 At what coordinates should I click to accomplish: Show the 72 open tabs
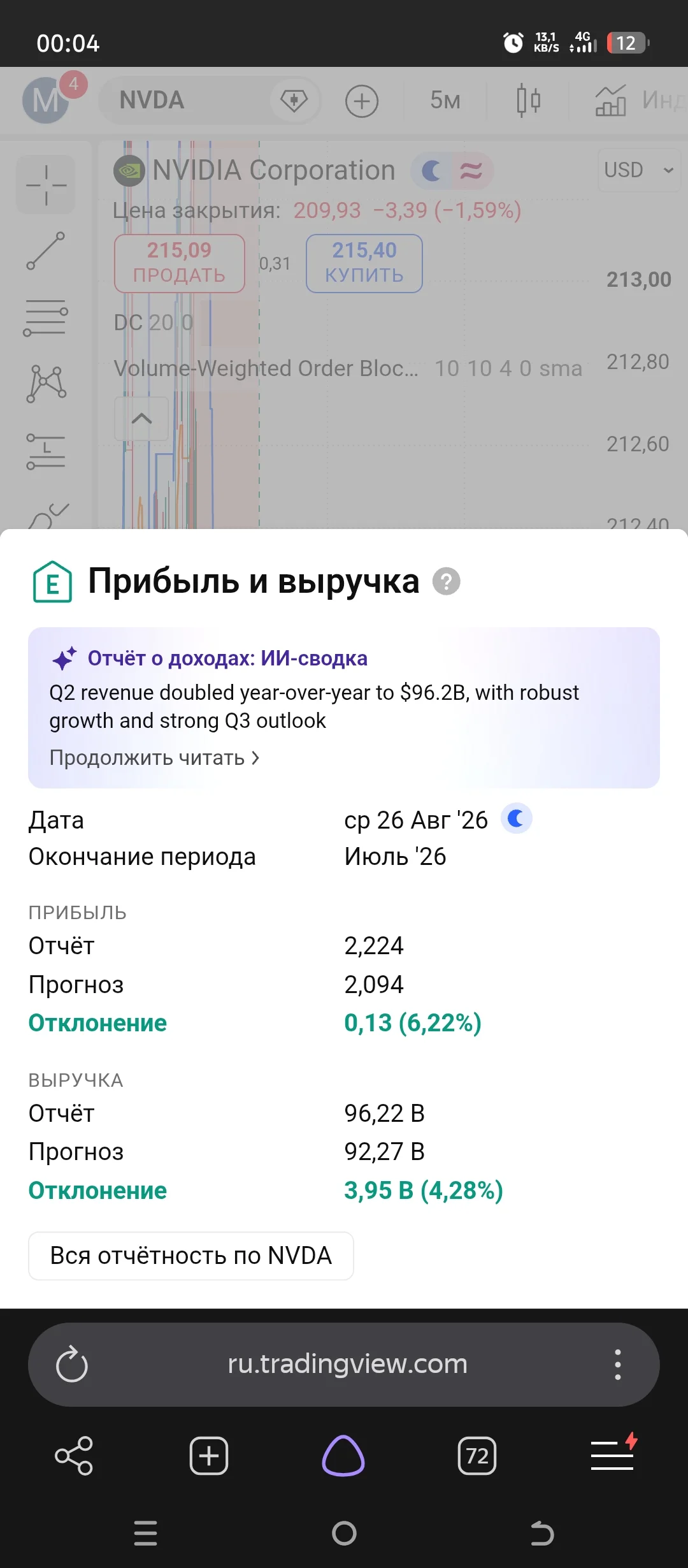(477, 1456)
